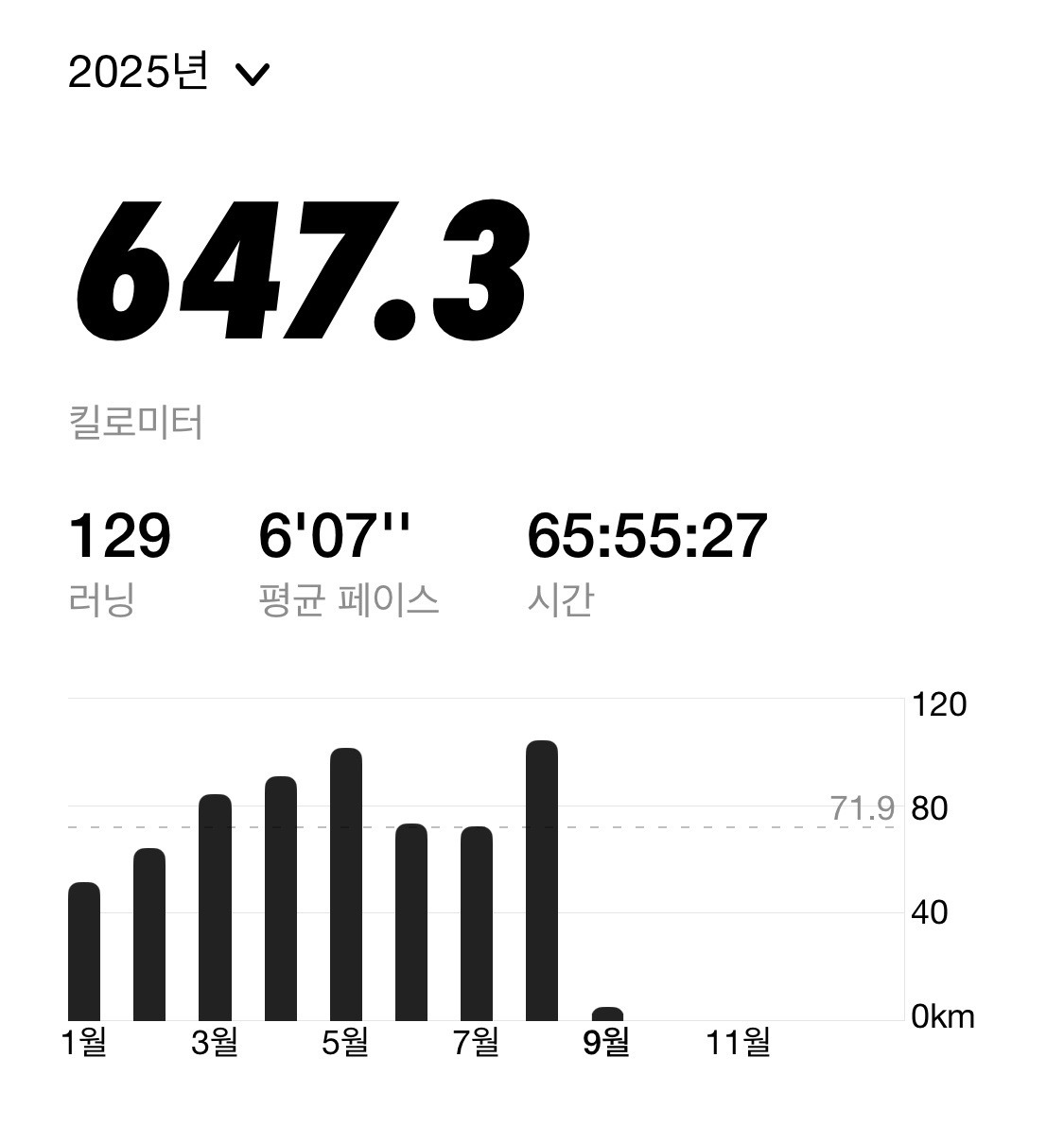This screenshot has width=1064, height=1144.
Task: Click the 71.9 average dashed line label
Action: 861,808
